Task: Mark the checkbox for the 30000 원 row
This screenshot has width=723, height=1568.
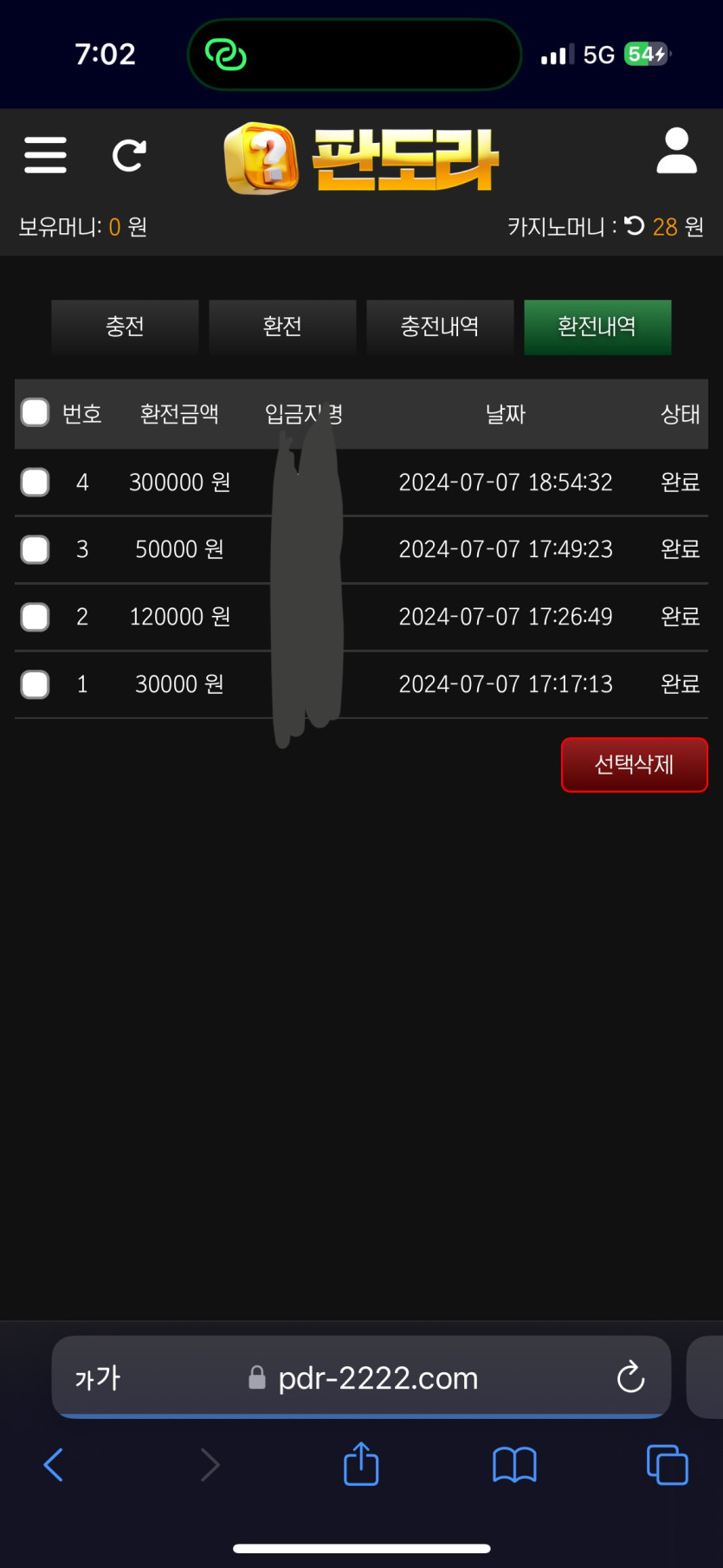Action: click(36, 684)
